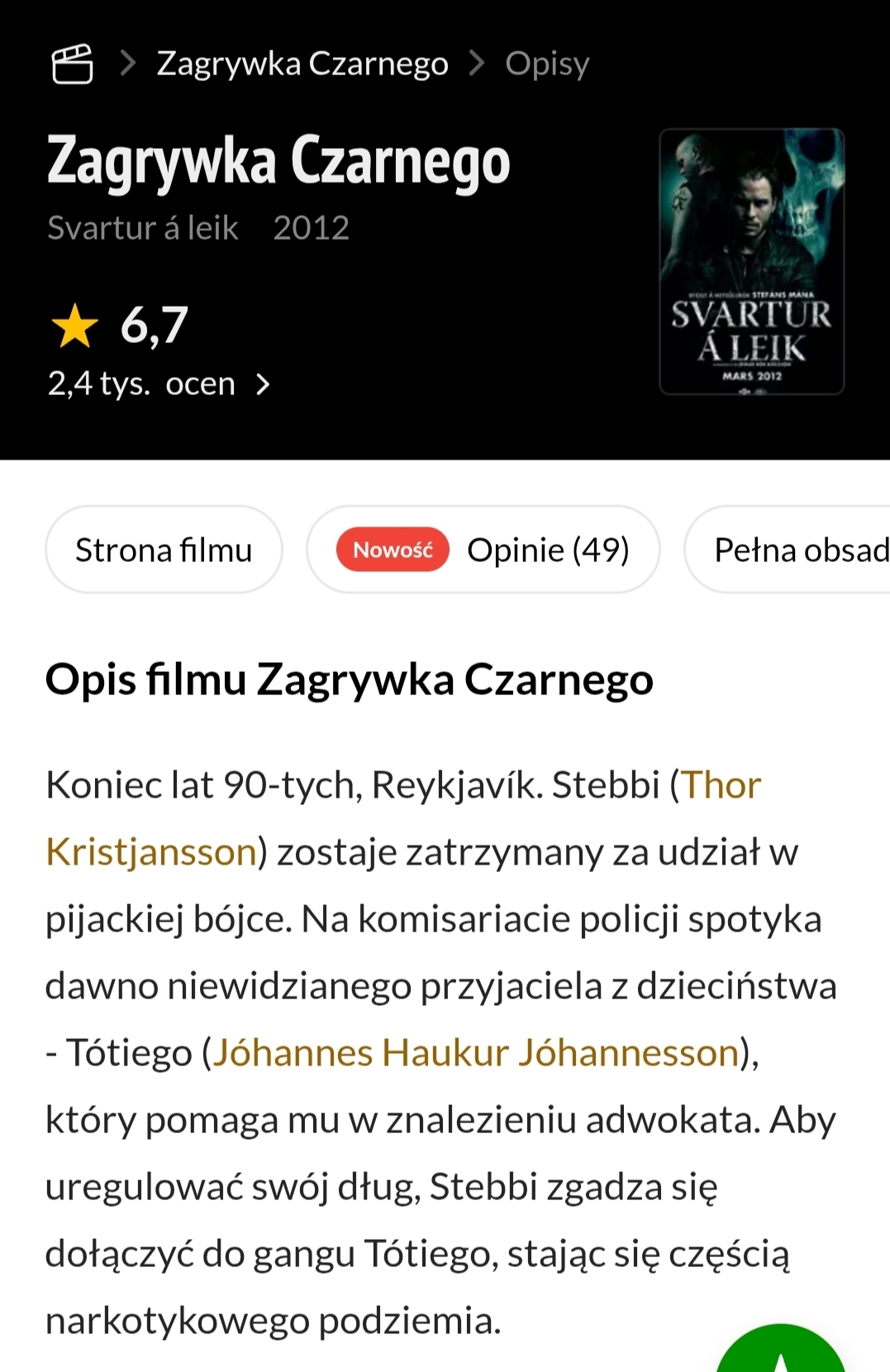The height and width of the screenshot is (1372, 890).
Task: View the Svartur á leik poster
Action: 751,261
